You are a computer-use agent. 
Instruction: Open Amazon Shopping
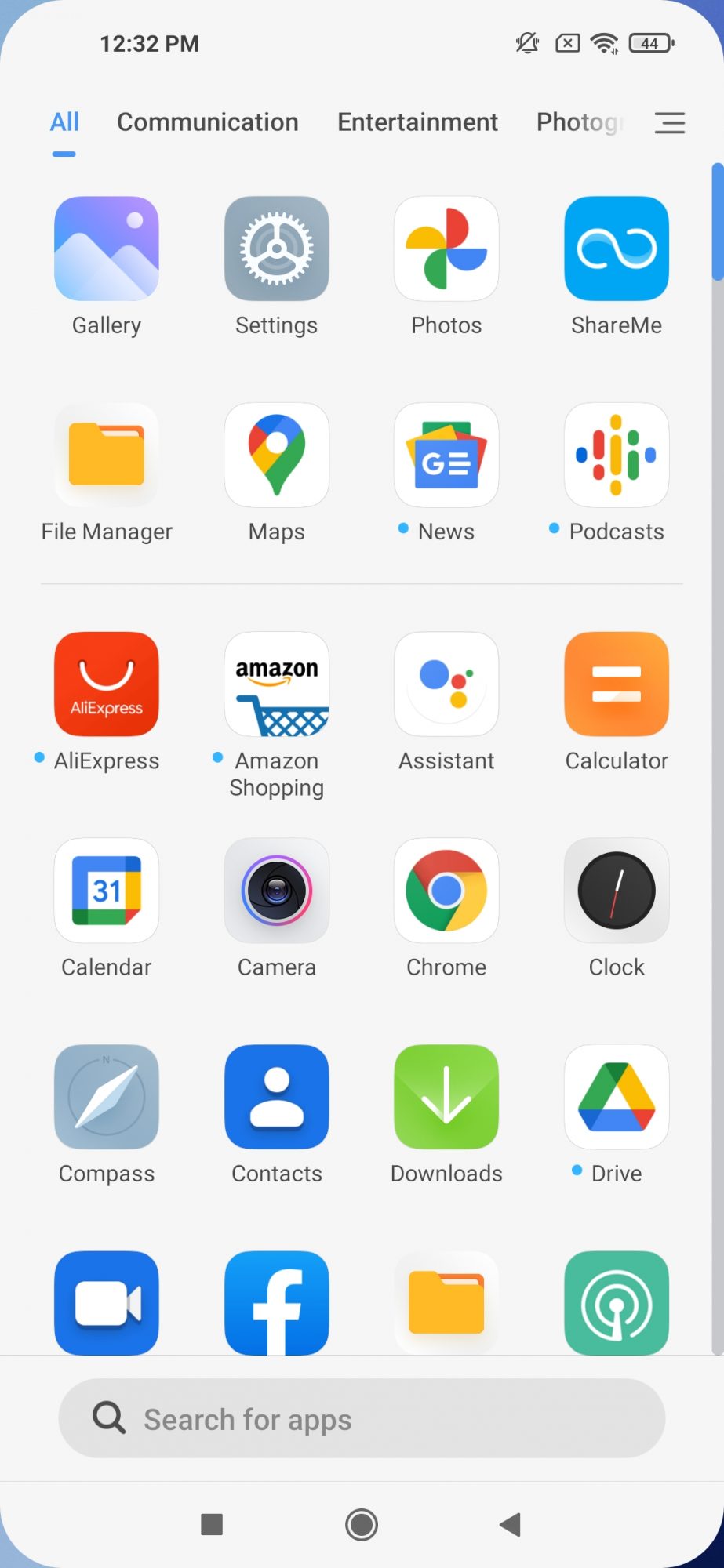[x=276, y=684]
